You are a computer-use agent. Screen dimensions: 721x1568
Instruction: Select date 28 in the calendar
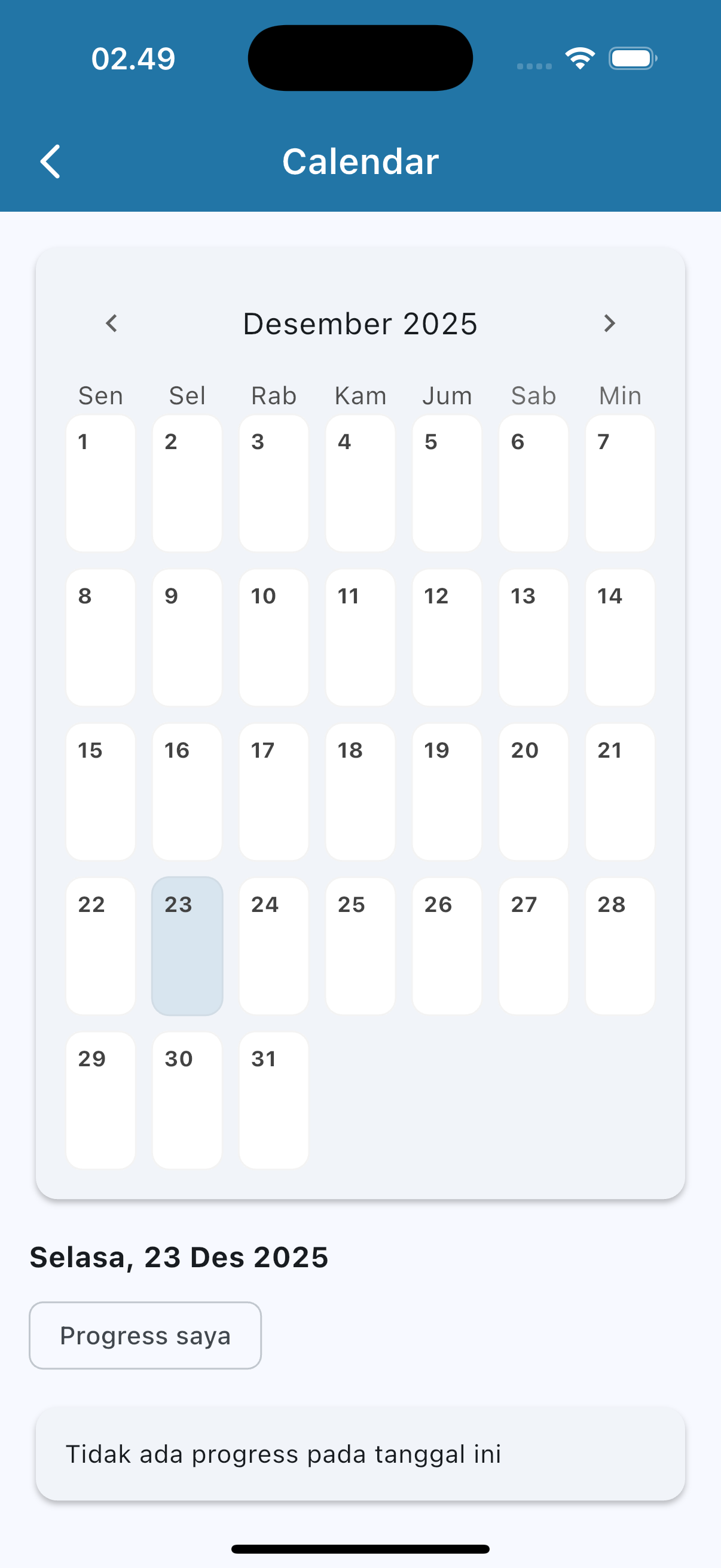point(619,945)
